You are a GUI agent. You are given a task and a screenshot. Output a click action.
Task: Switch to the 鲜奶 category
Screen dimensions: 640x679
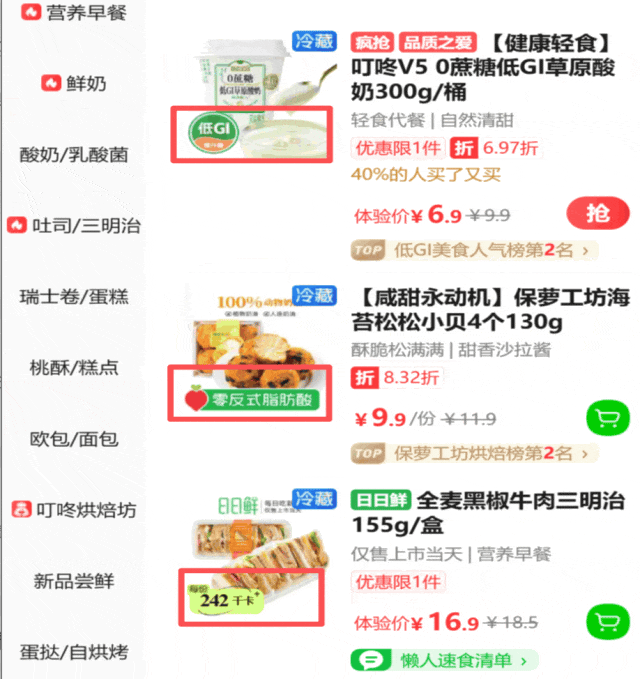click(x=74, y=83)
